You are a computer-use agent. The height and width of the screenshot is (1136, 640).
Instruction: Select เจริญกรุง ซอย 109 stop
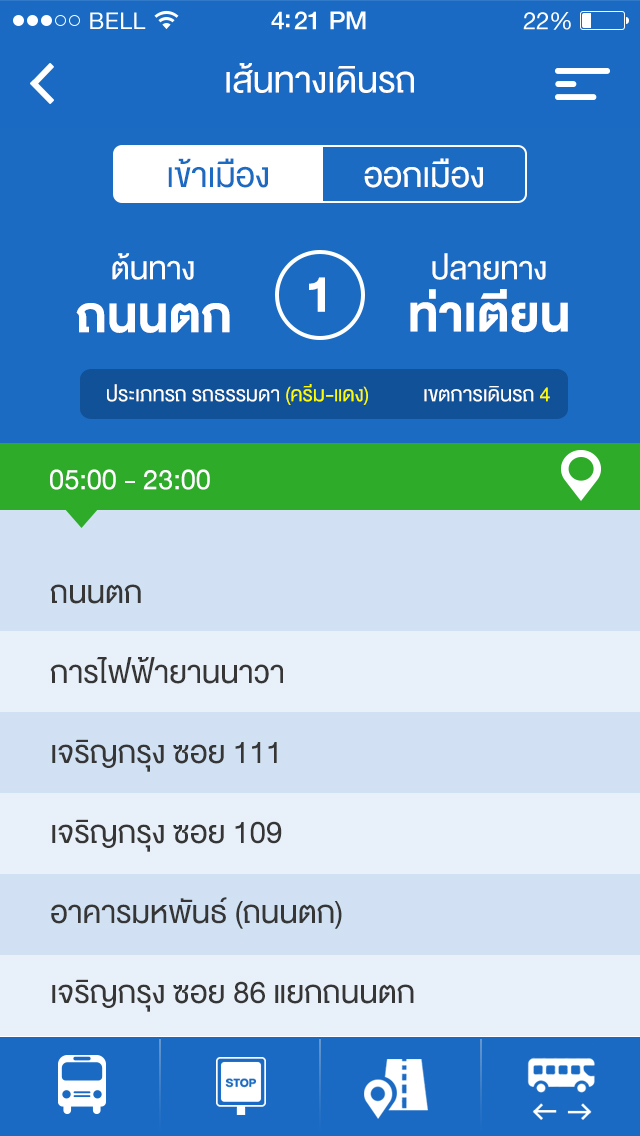pos(320,834)
